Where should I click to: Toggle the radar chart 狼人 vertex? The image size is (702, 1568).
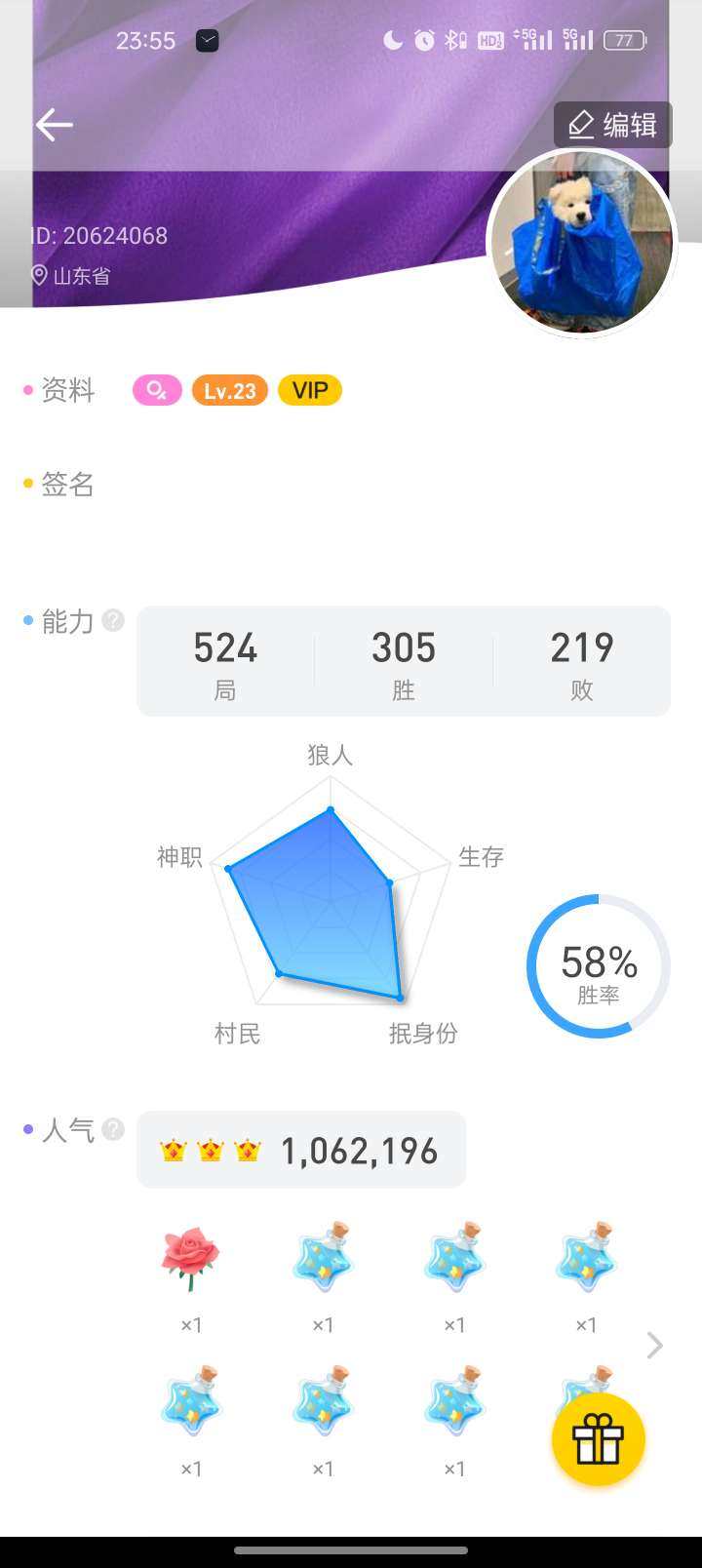click(330, 809)
